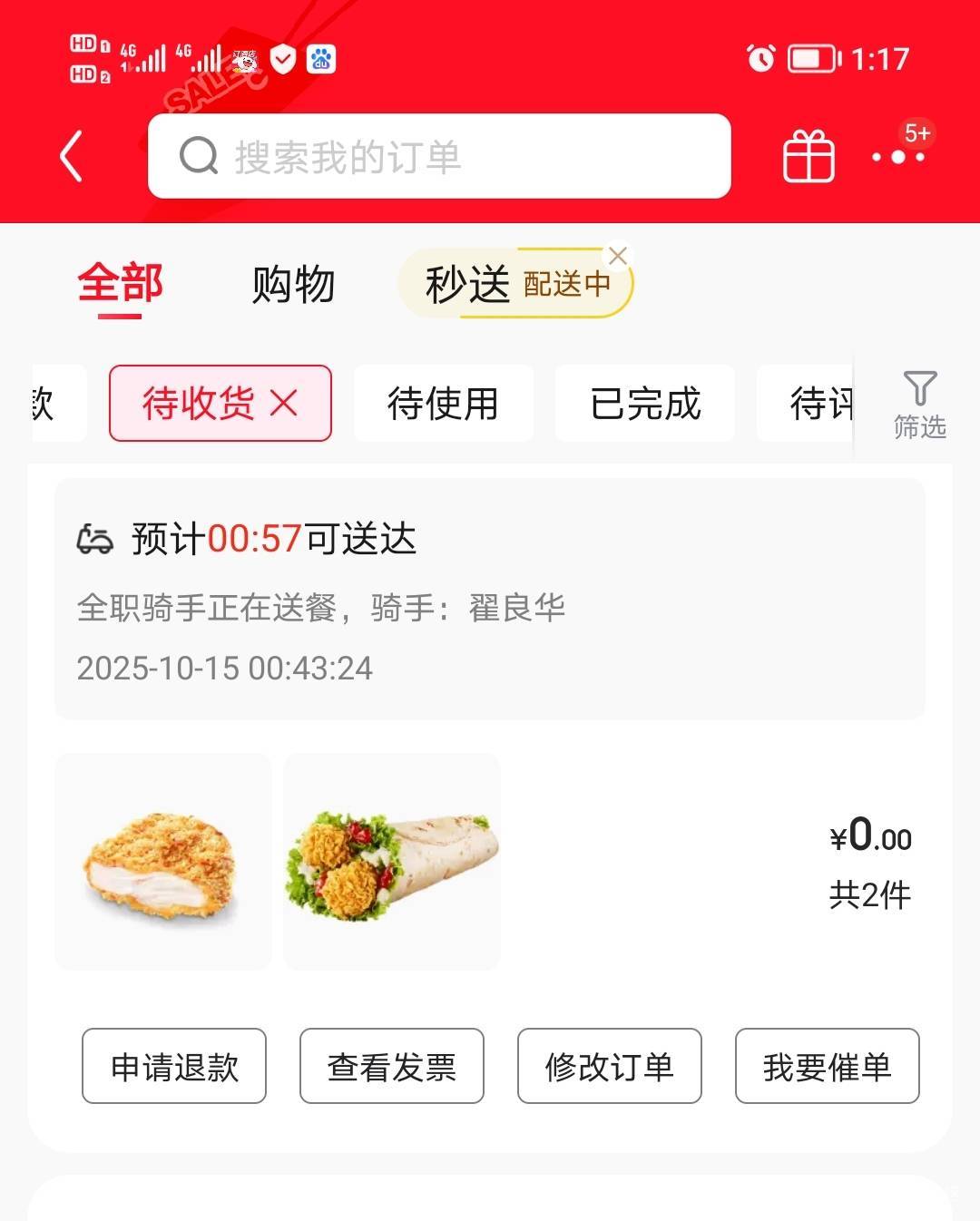Select the 待使用 filter

[x=443, y=403]
